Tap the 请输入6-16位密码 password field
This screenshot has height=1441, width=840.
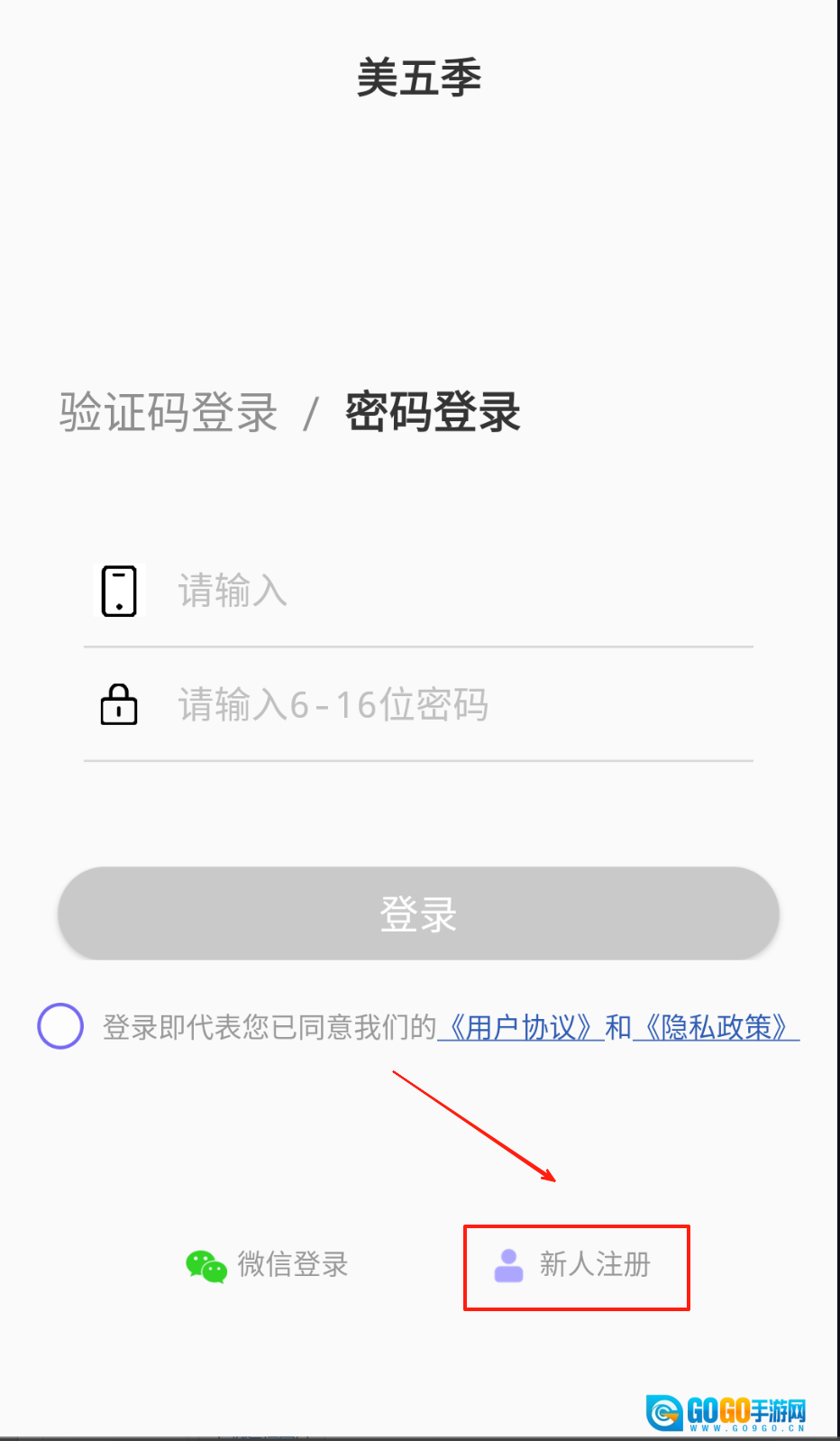pyautogui.click(x=451, y=705)
